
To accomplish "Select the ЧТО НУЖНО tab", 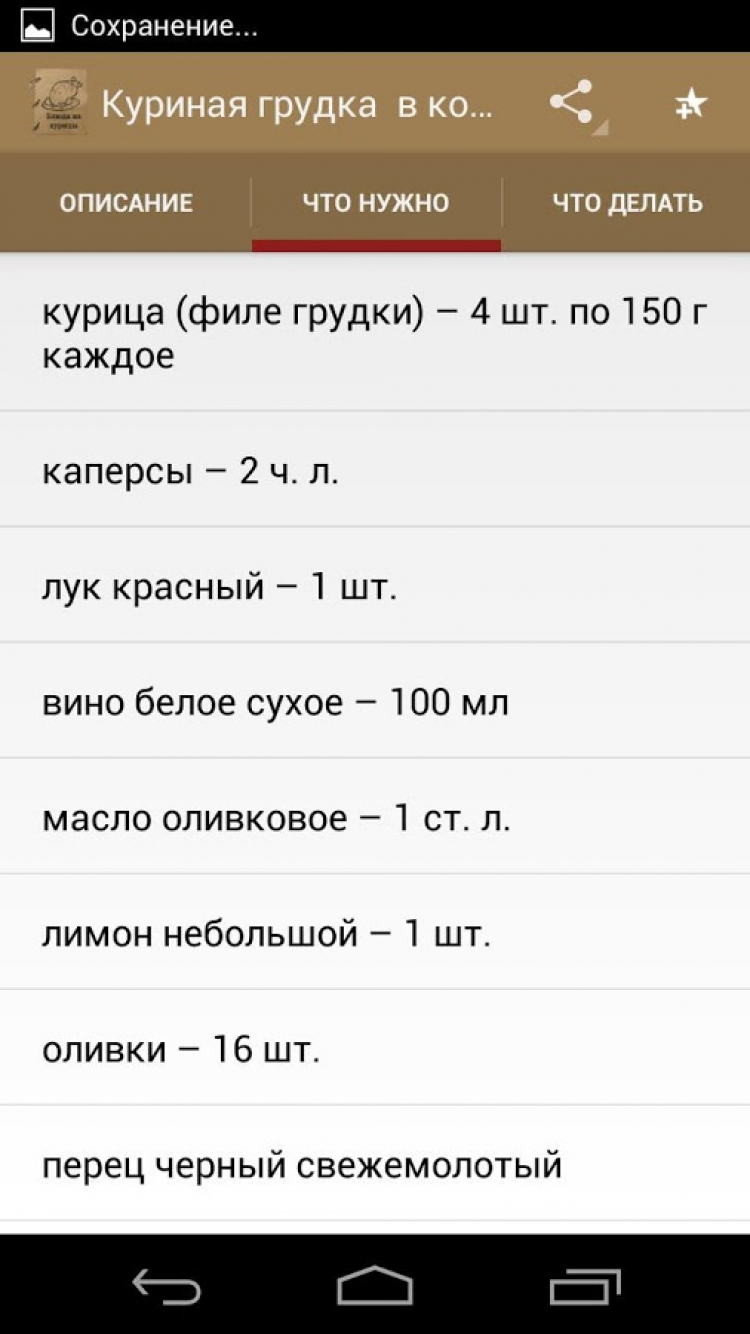I will [376, 203].
